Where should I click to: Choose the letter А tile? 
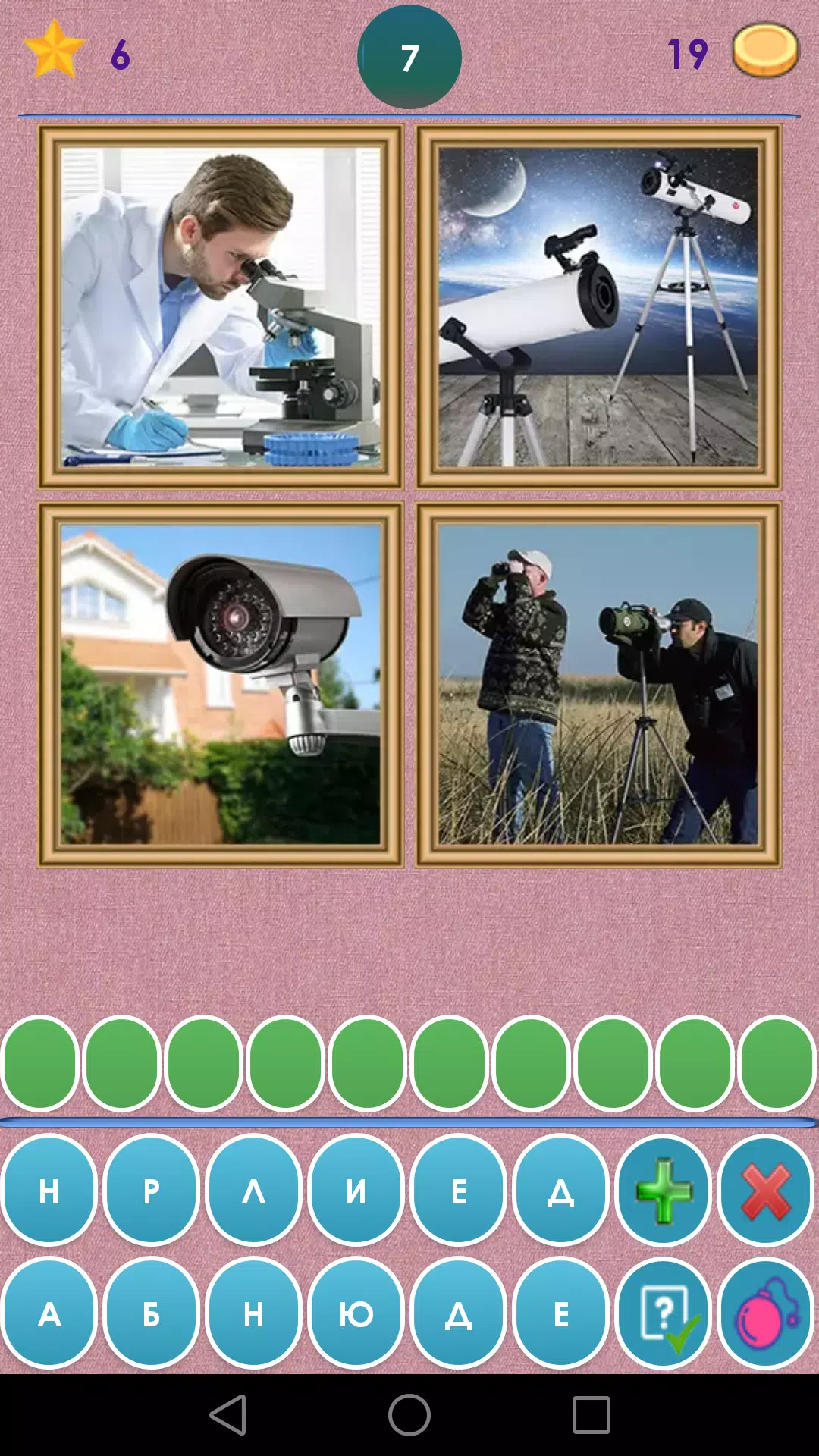[49, 1314]
